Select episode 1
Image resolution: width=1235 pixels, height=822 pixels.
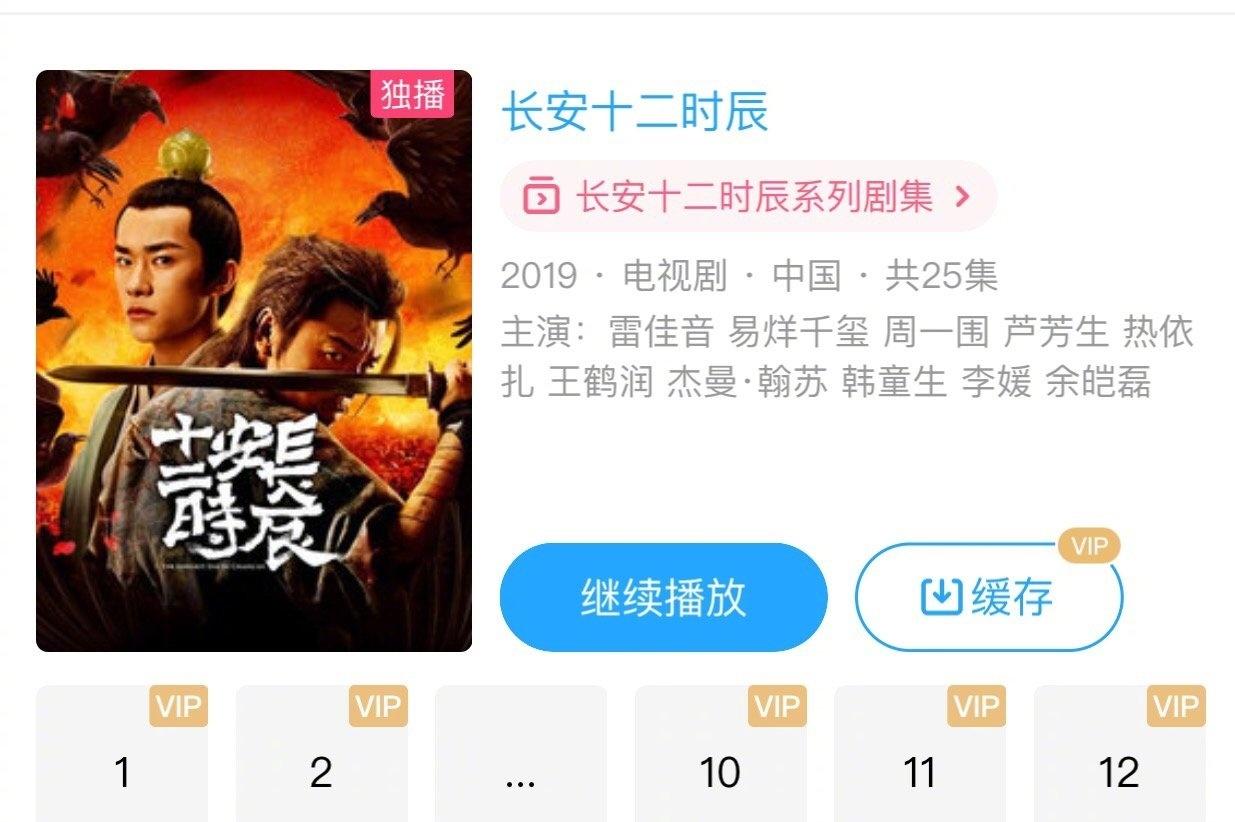click(122, 754)
